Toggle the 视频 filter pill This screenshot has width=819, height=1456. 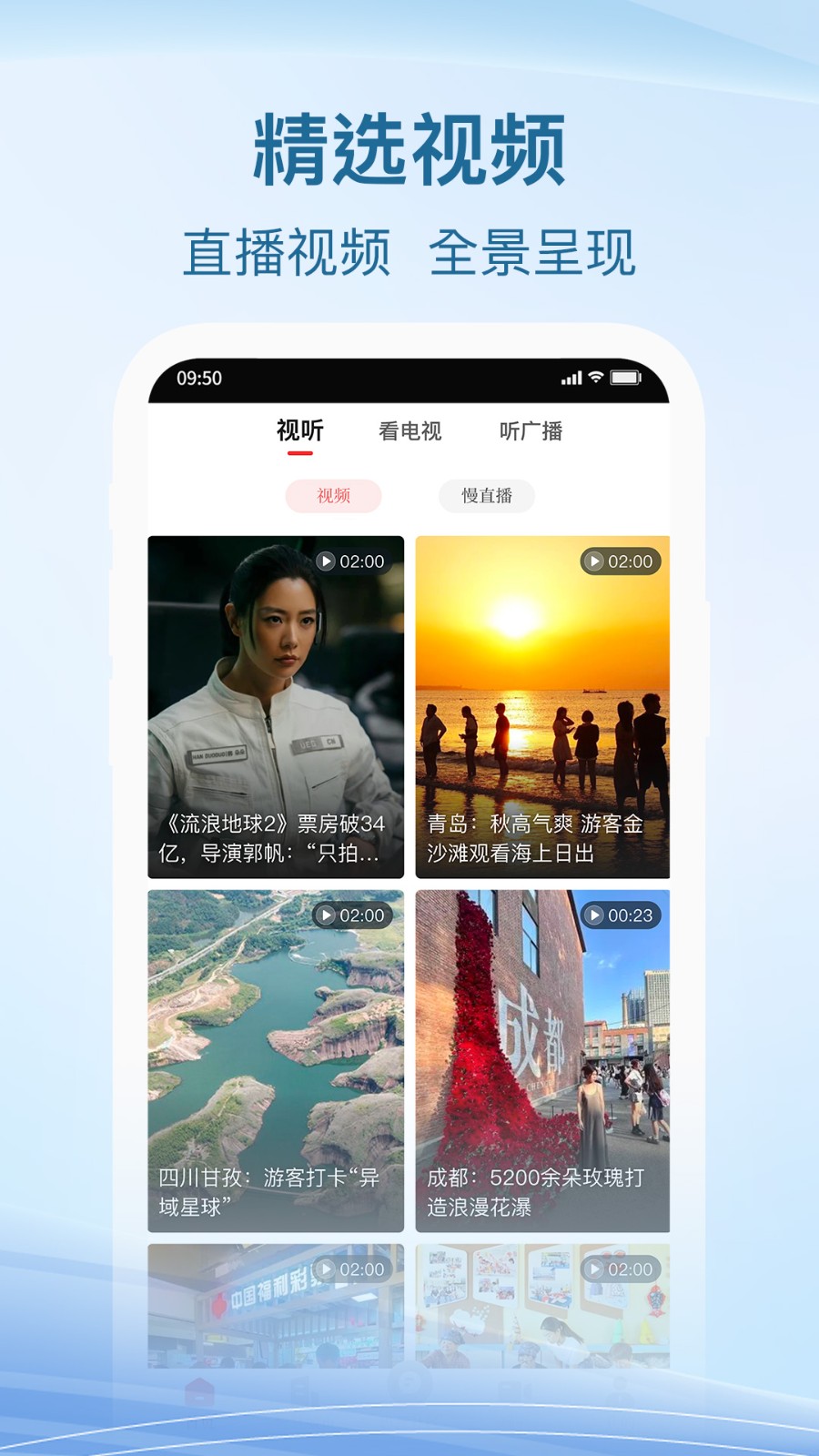pyautogui.click(x=334, y=497)
